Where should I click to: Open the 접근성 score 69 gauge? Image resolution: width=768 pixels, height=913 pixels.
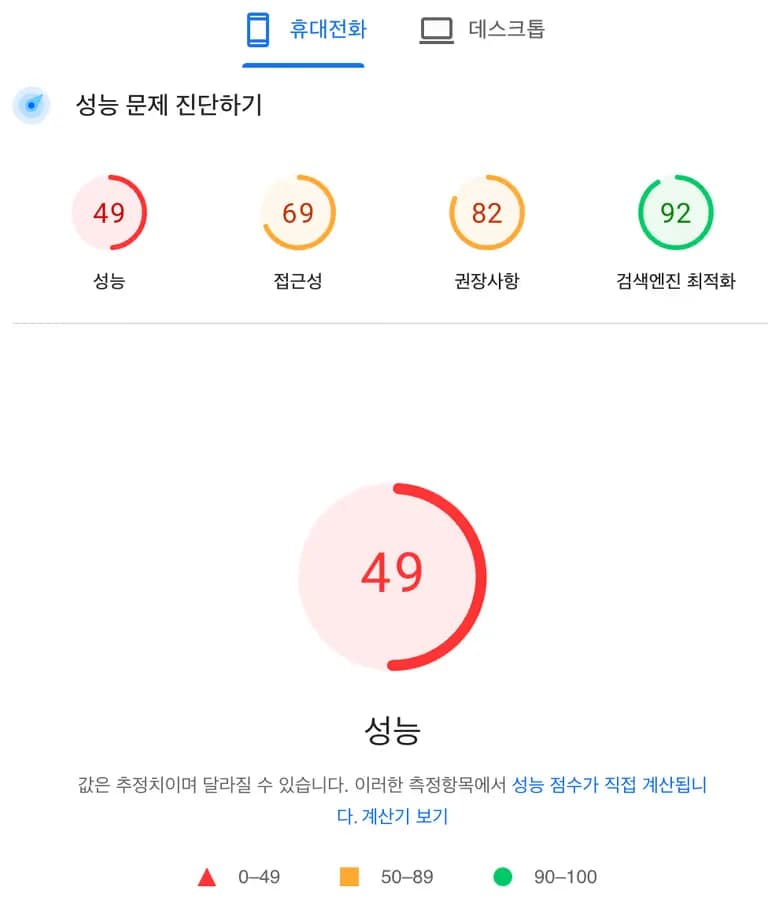pyautogui.click(x=298, y=212)
